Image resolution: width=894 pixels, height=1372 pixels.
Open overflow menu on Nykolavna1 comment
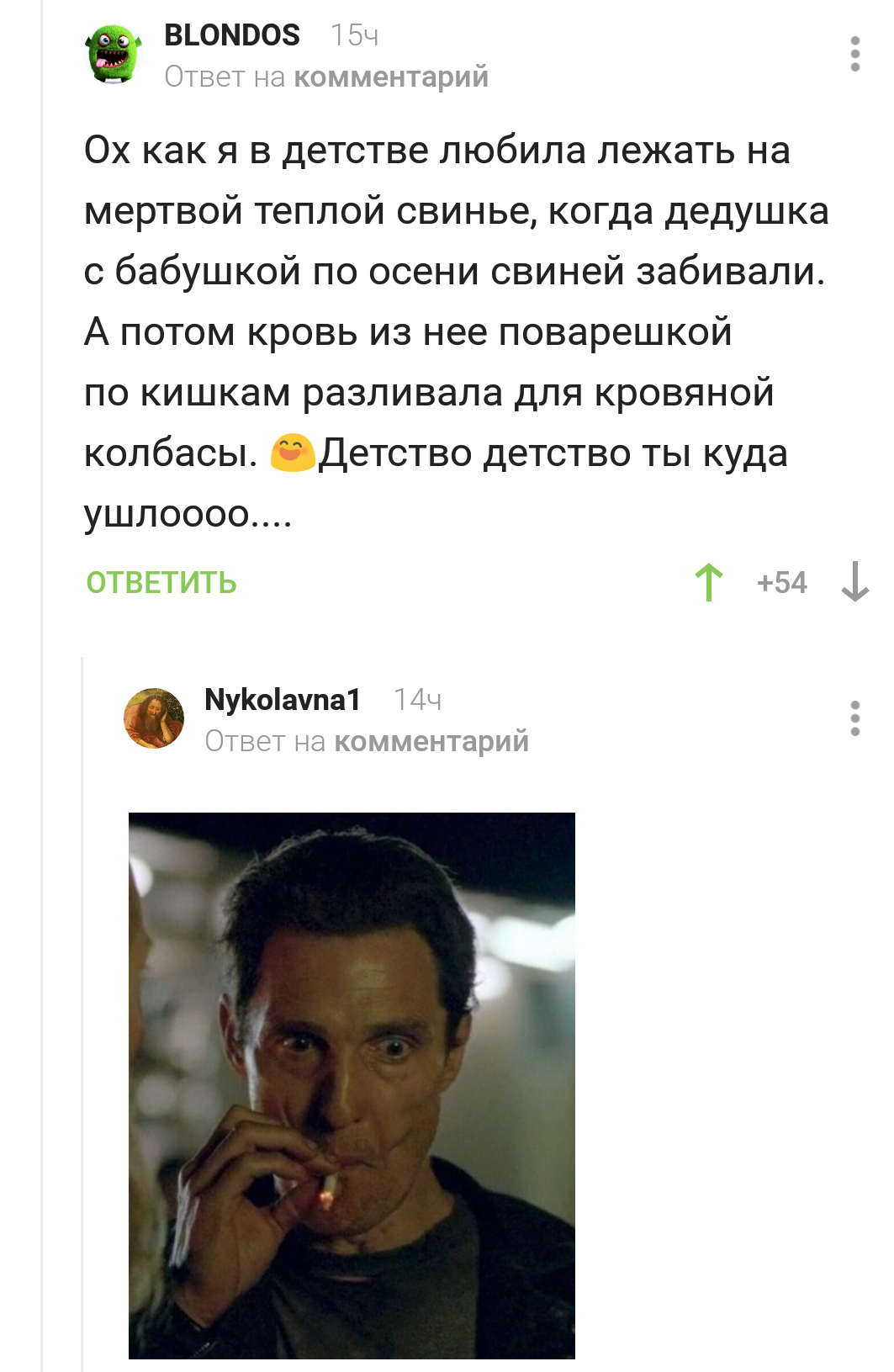pos(855,718)
